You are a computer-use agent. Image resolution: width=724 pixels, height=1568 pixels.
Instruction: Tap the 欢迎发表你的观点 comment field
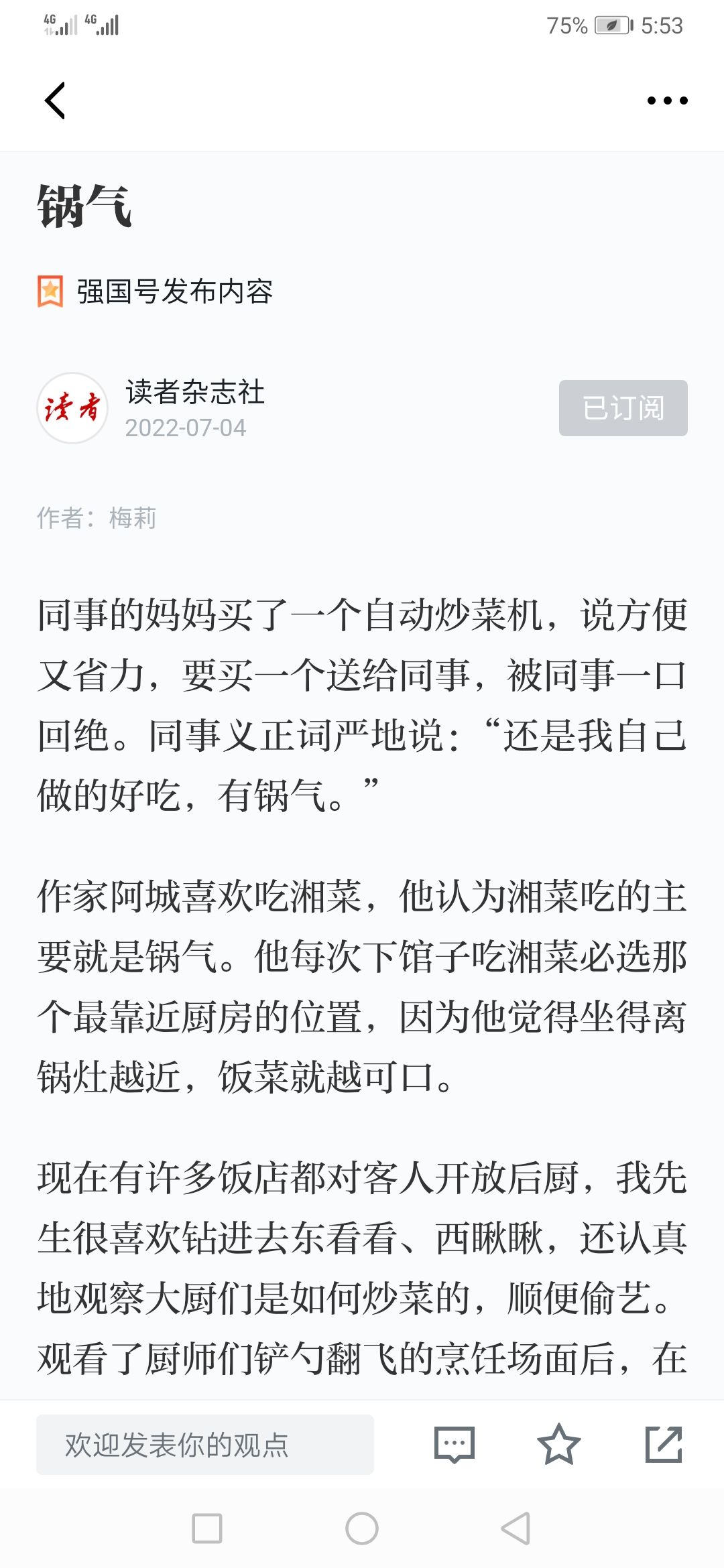click(x=205, y=1445)
